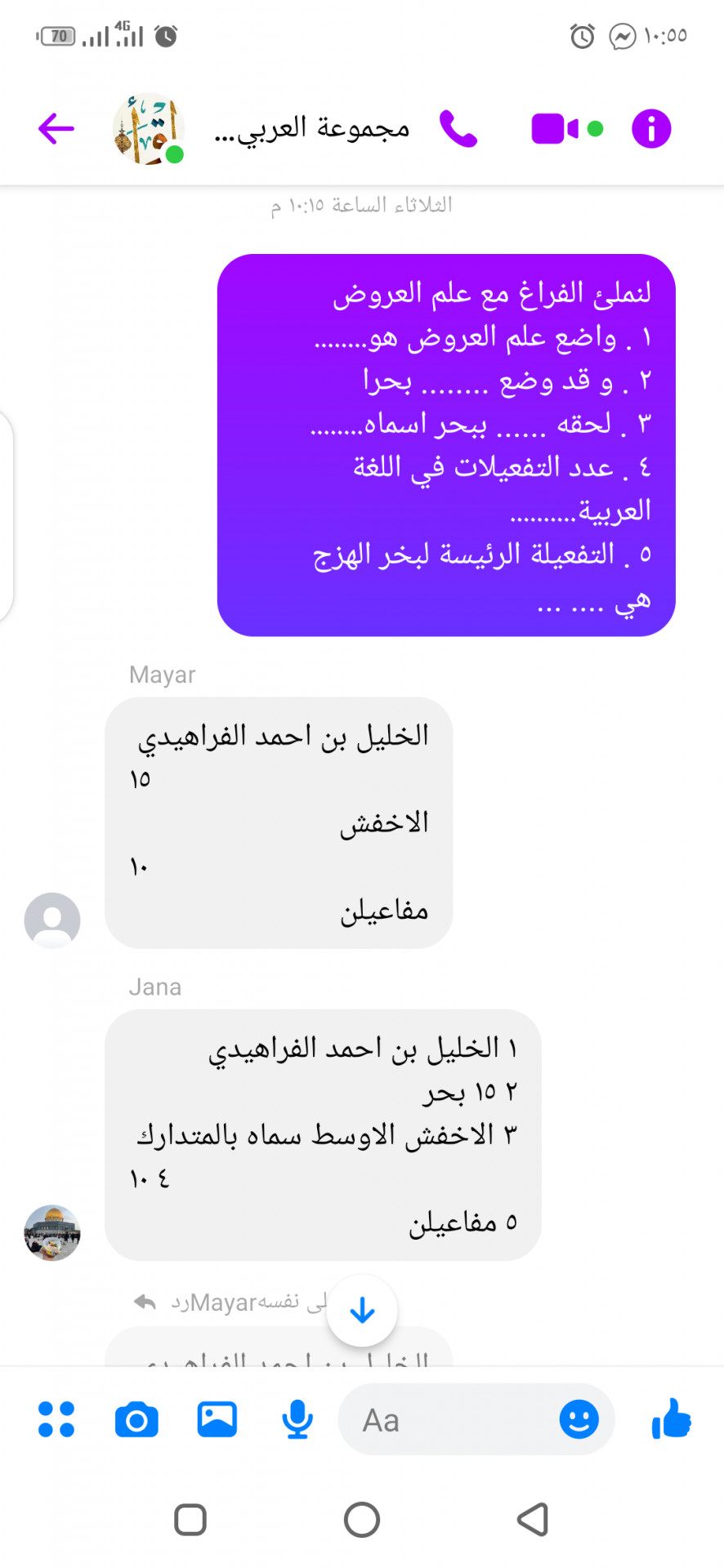Open the more actions four-dots menu
Screen dimensions: 724x1568
[56, 1419]
